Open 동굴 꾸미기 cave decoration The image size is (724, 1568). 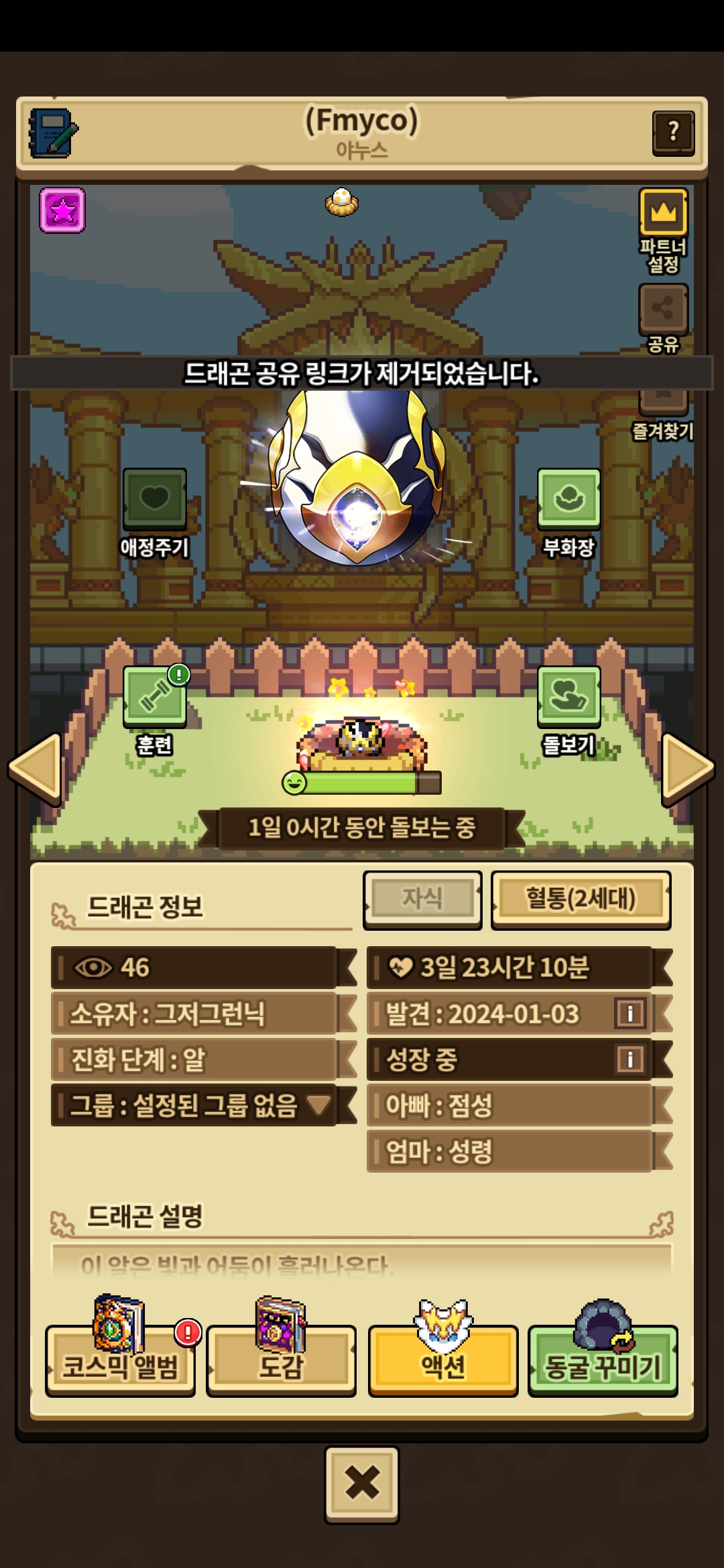603,1366
